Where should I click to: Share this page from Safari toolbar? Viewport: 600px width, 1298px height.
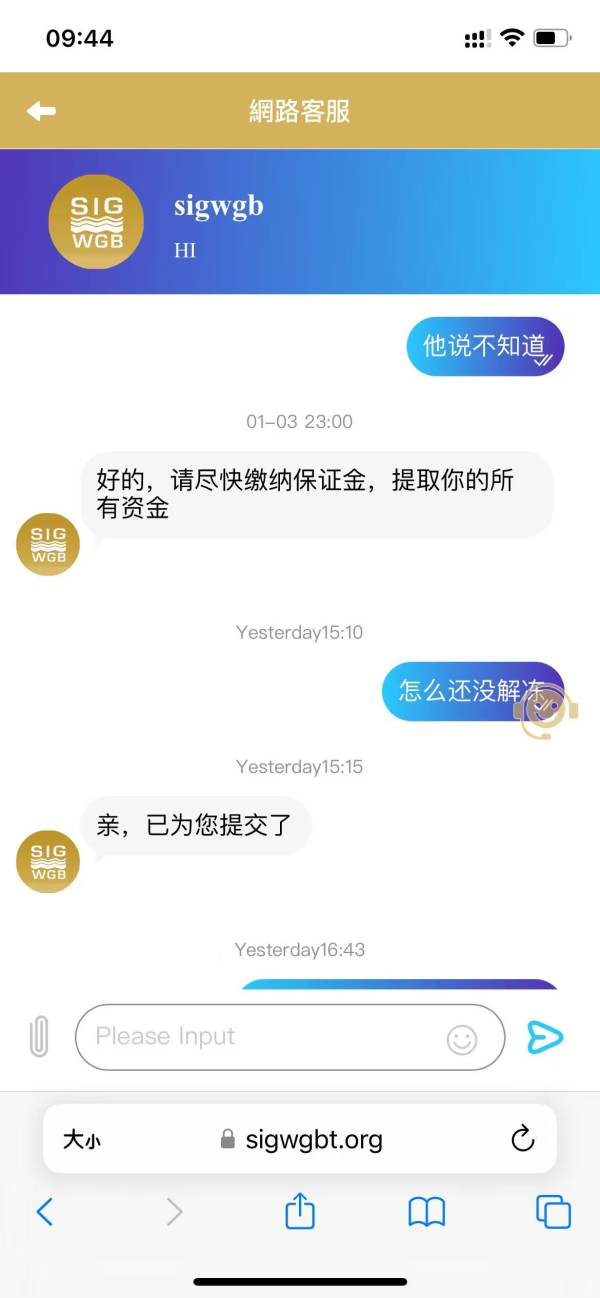[x=300, y=1211]
